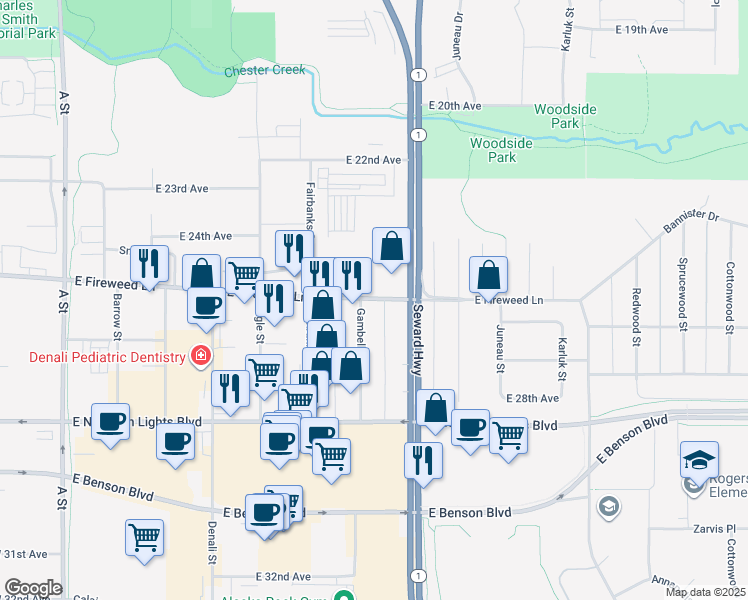Tap the shopping bag marker east of Seward Hwy on Fireweed Ln
This screenshot has height=600, width=748.
[x=488, y=278]
